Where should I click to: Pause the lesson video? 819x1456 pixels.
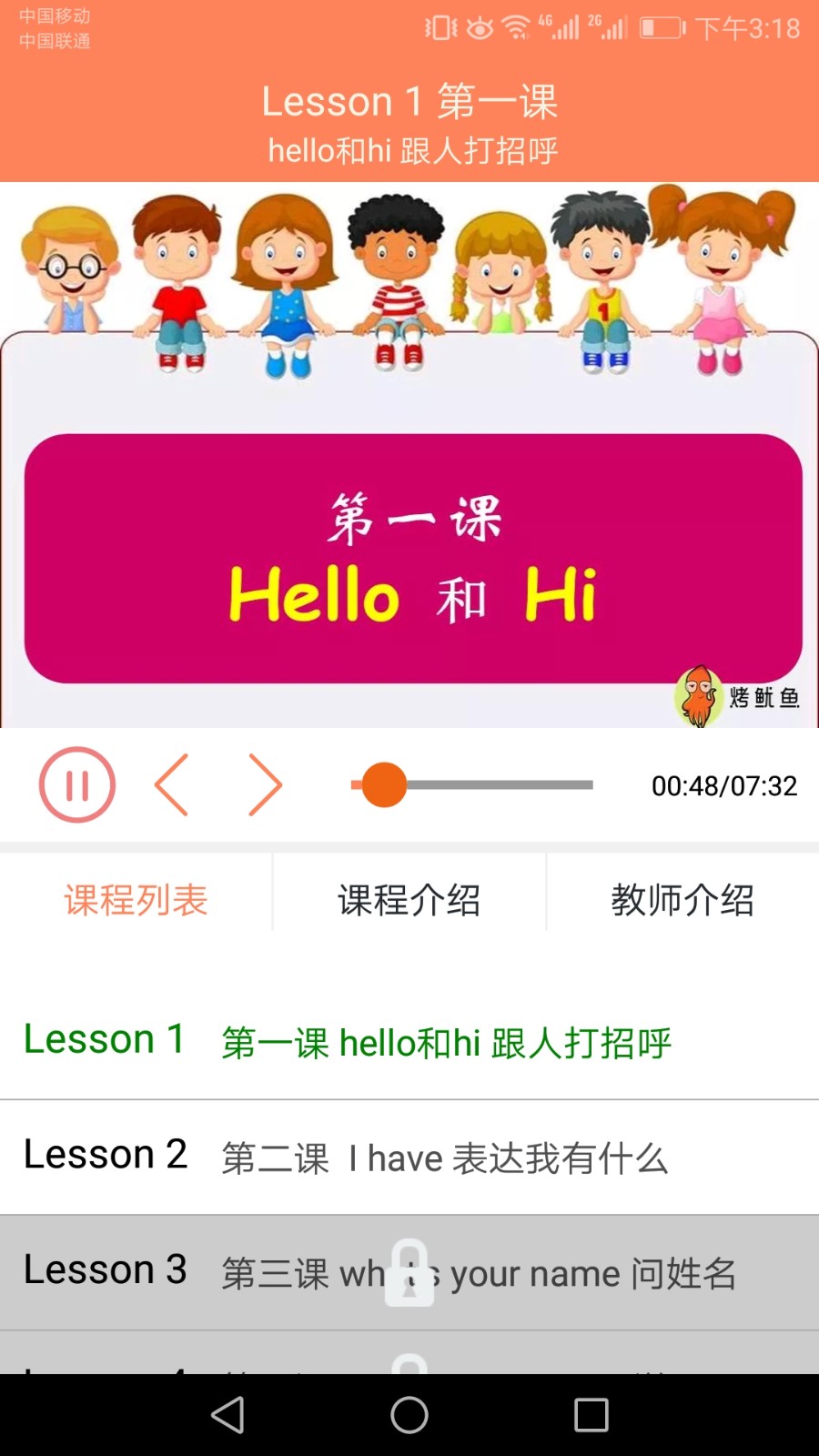click(77, 784)
